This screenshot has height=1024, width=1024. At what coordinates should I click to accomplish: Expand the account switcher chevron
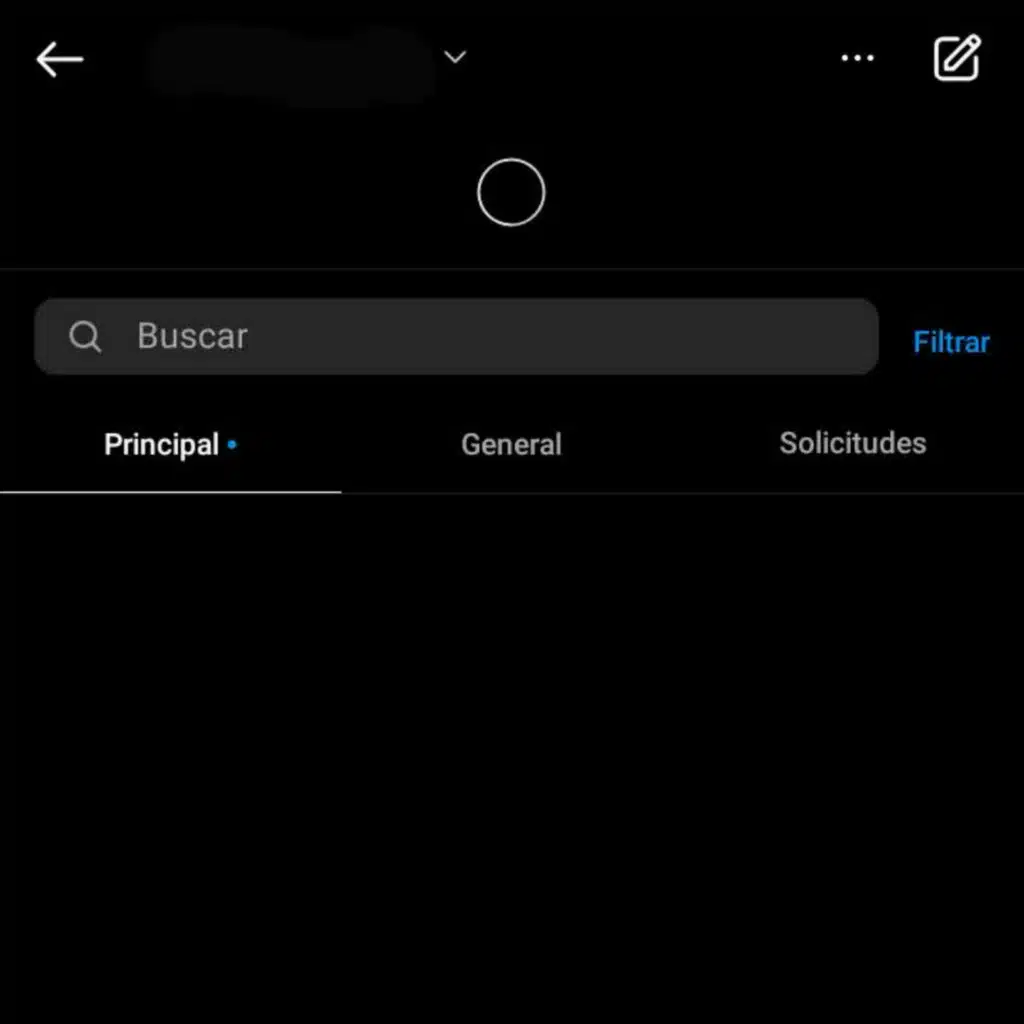click(455, 57)
